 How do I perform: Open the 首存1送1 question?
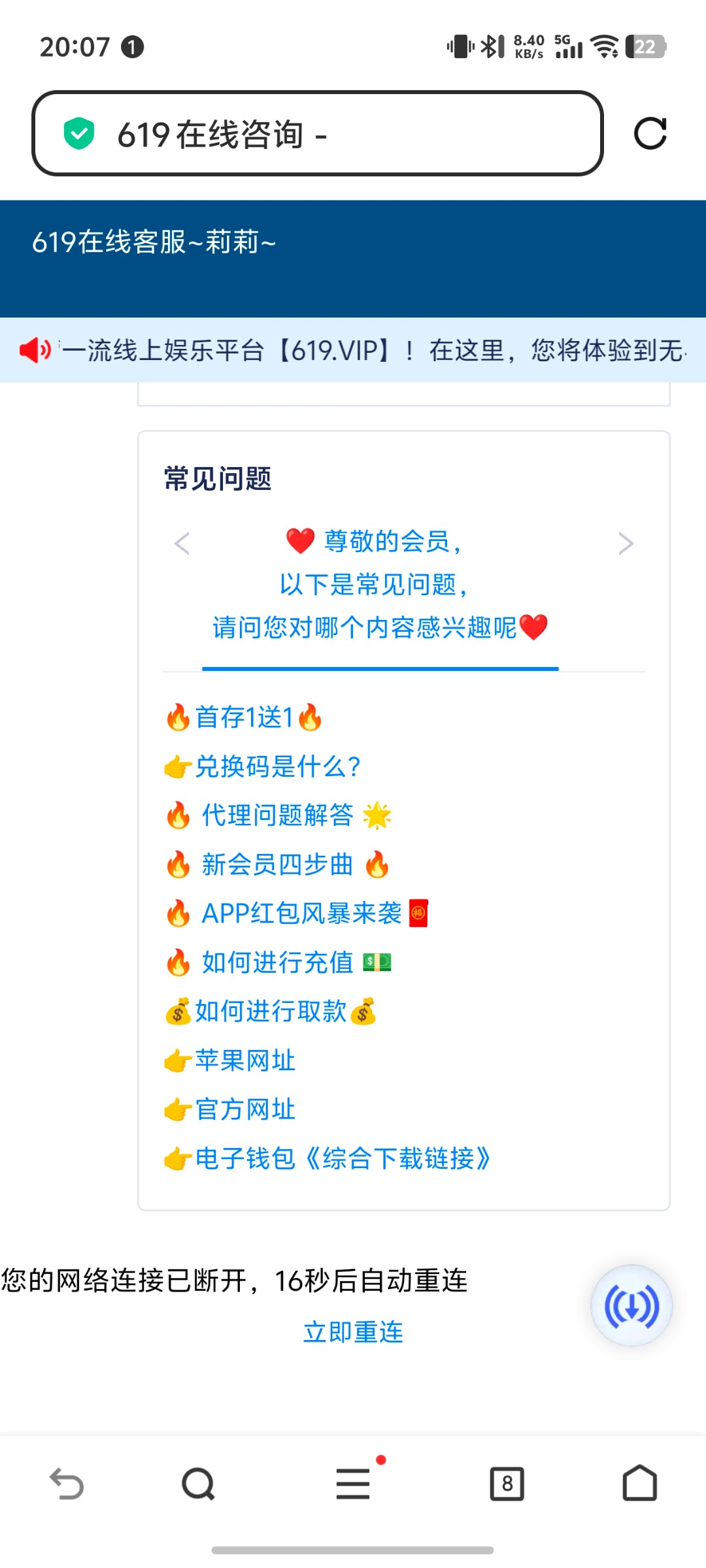(x=244, y=717)
